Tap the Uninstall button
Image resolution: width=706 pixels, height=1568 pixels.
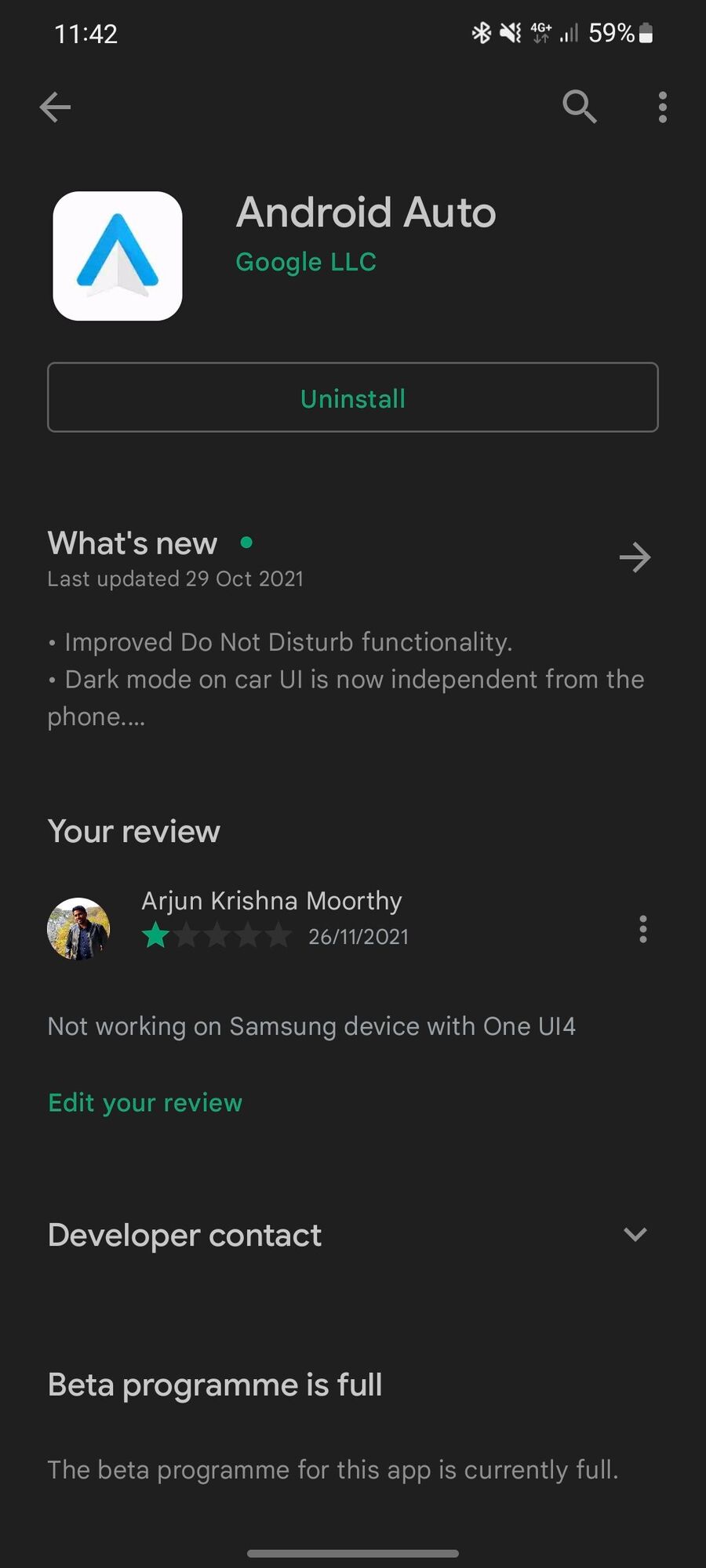click(x=353, y=397)
